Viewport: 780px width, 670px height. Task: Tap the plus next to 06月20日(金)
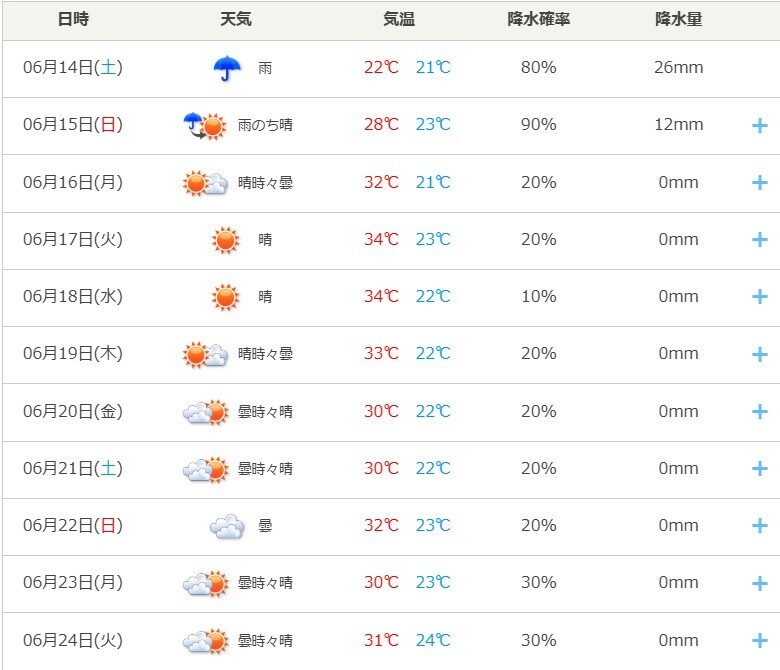[759, 412]
